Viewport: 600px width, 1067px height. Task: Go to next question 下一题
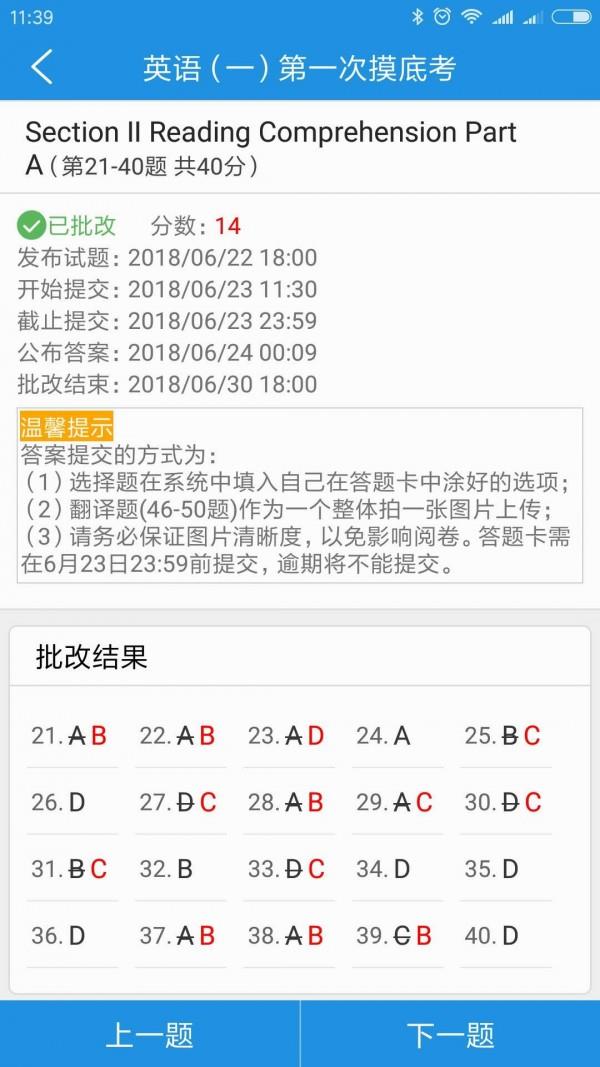pyautogui.click(x=450, y=1034)
